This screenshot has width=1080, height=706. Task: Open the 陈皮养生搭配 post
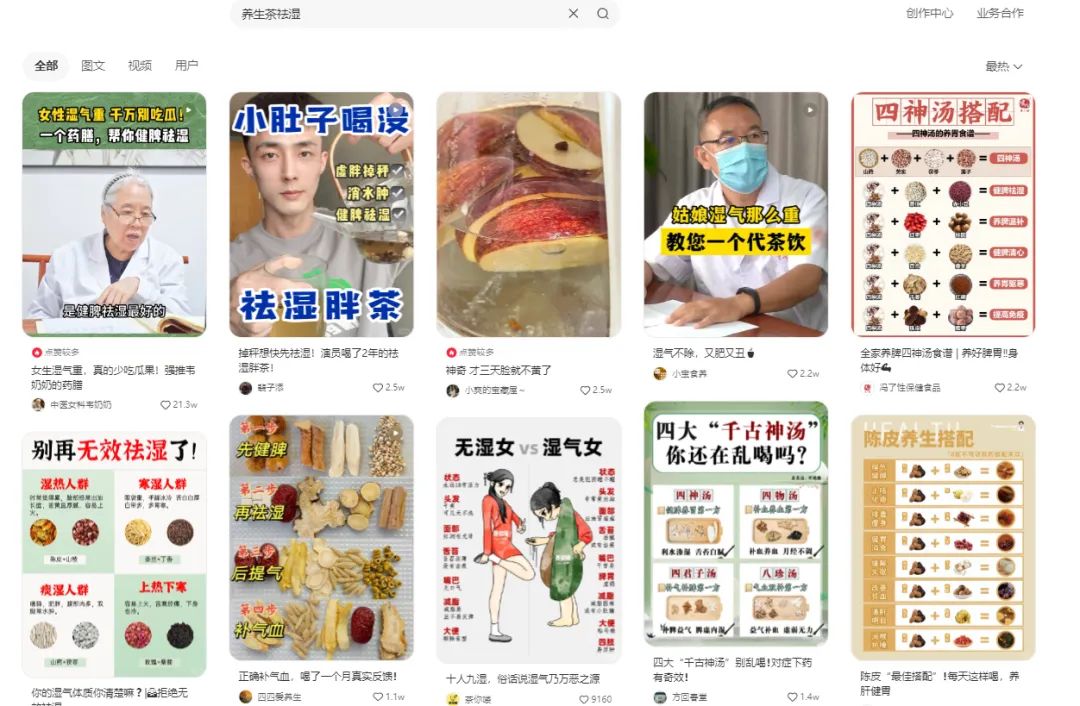(x=943, y=538)
